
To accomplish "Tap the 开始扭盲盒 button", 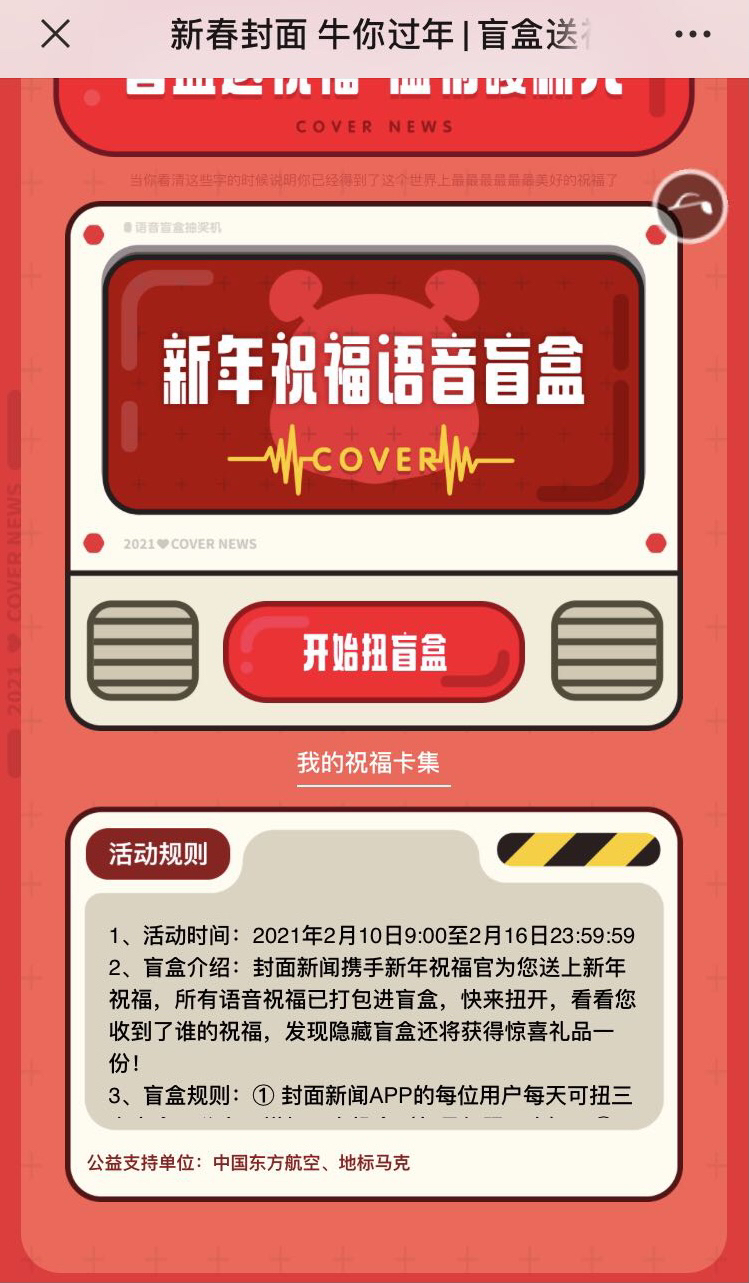I will (374, 652).
